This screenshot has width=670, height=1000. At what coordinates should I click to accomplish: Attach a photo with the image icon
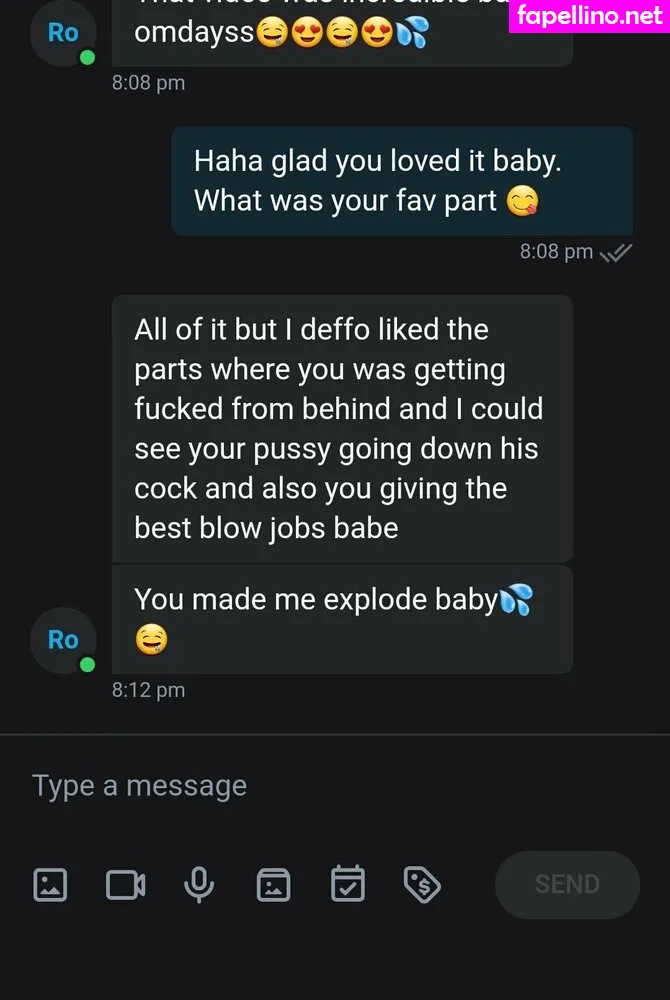click(50, 884)
